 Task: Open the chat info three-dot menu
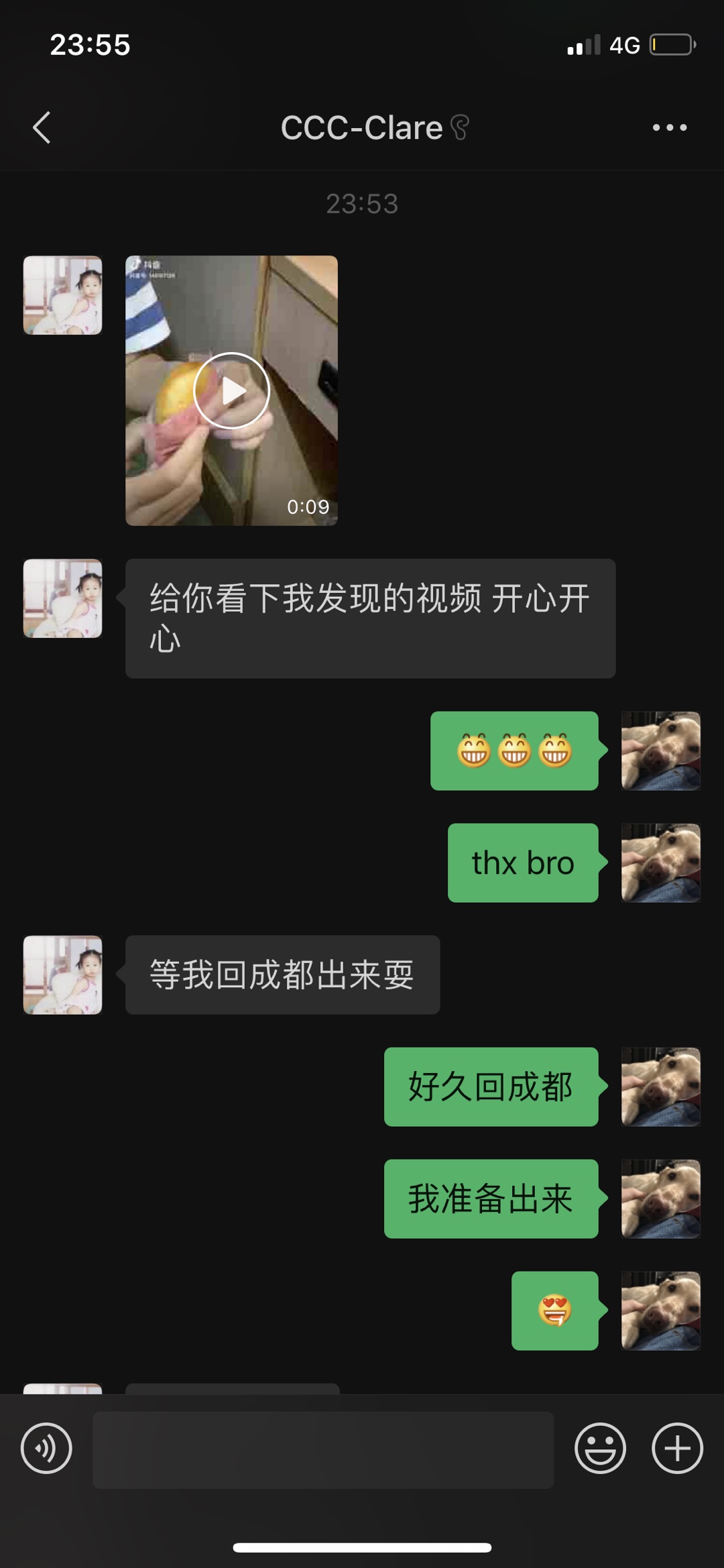coord(670,127)
